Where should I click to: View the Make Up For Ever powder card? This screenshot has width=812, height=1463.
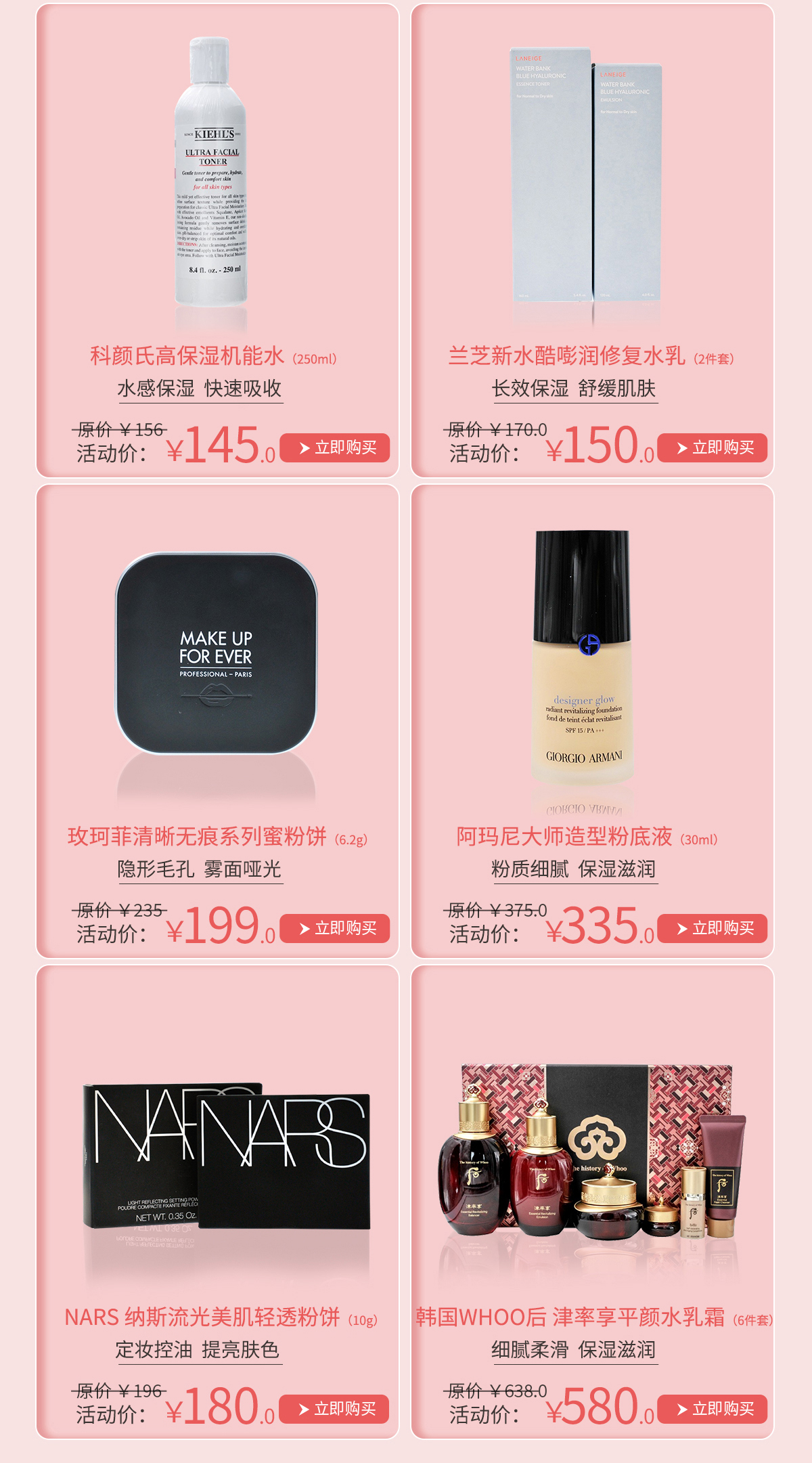218,721
